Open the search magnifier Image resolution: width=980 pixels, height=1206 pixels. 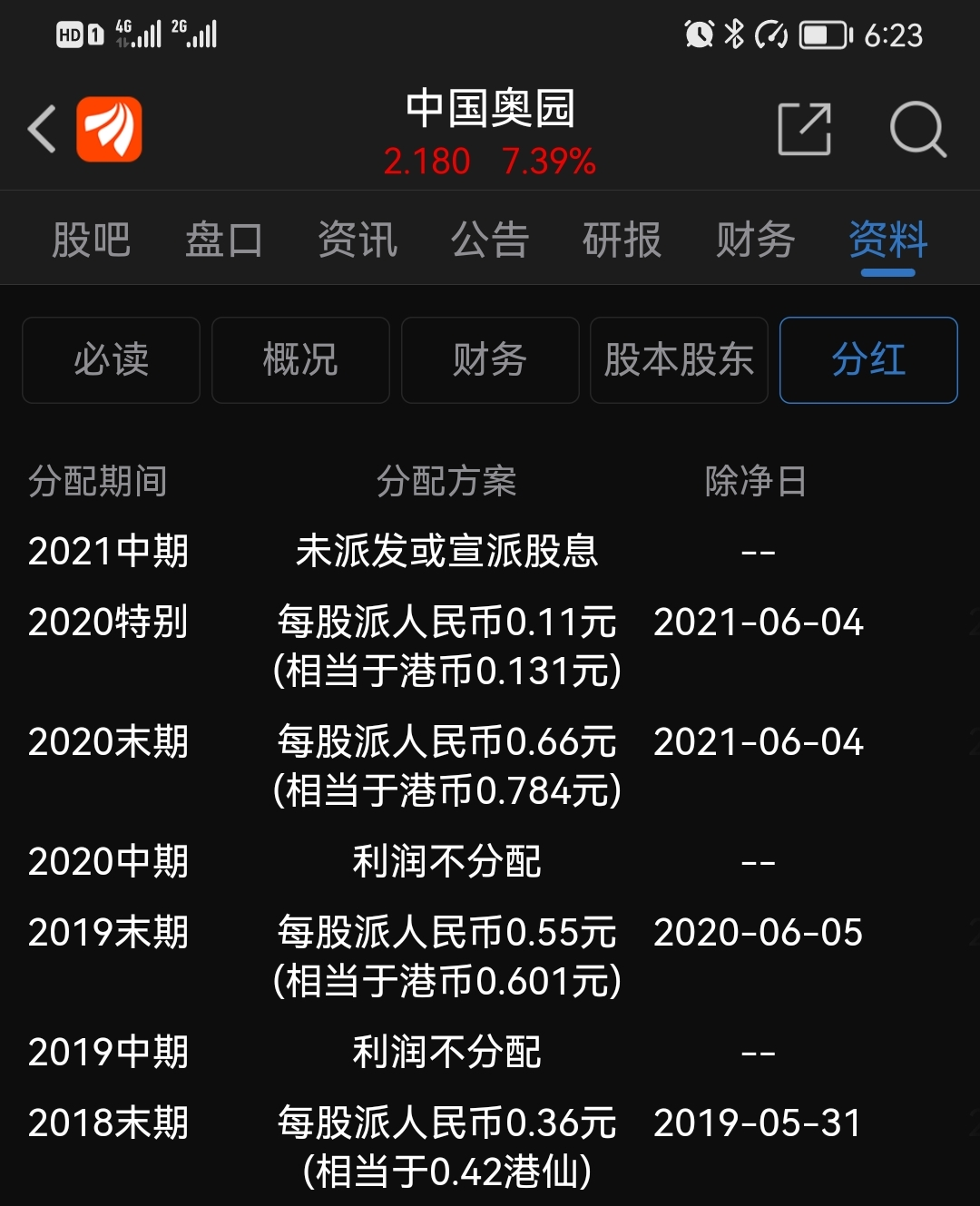(x=917, y=129)
